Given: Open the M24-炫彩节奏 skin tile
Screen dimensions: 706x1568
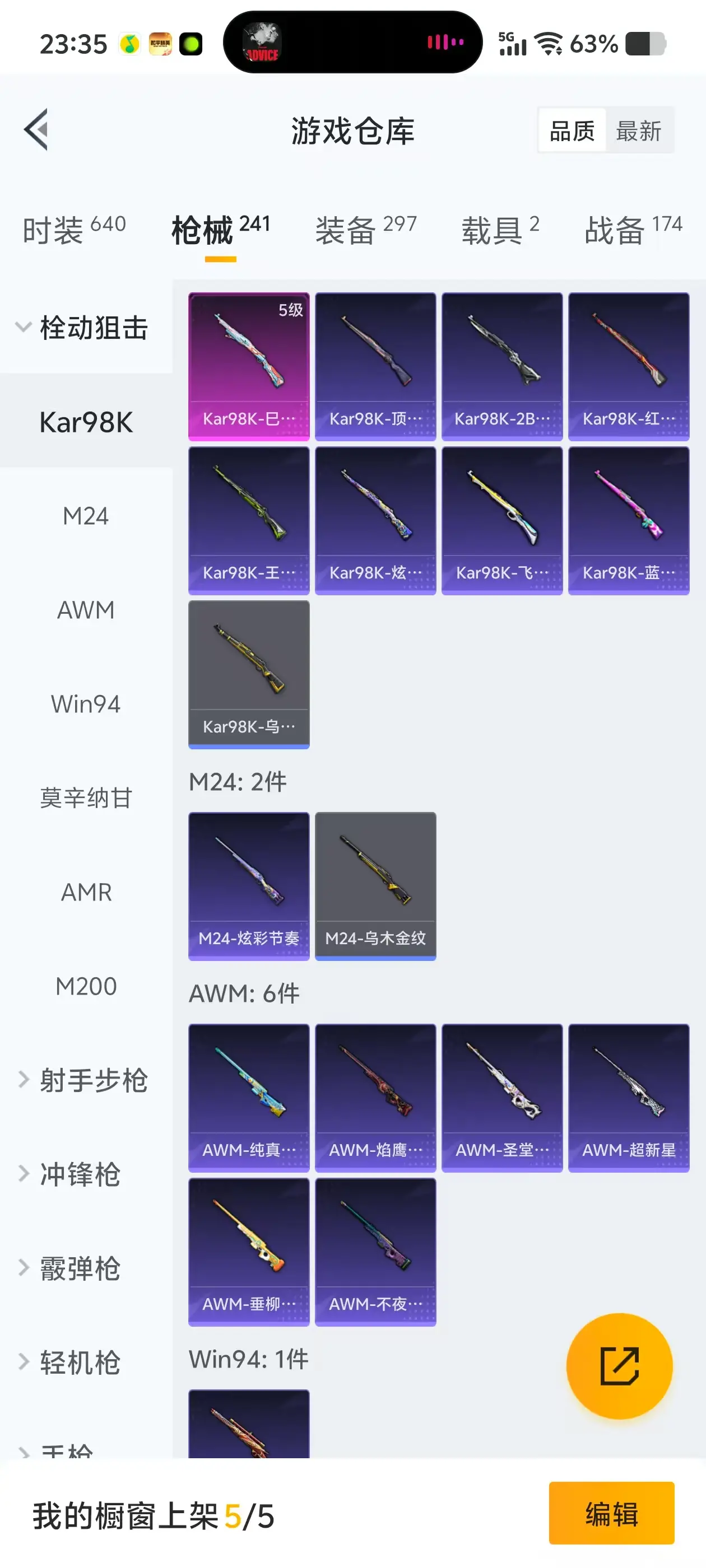Looking at the screenshot, I should tap(249, 886).
